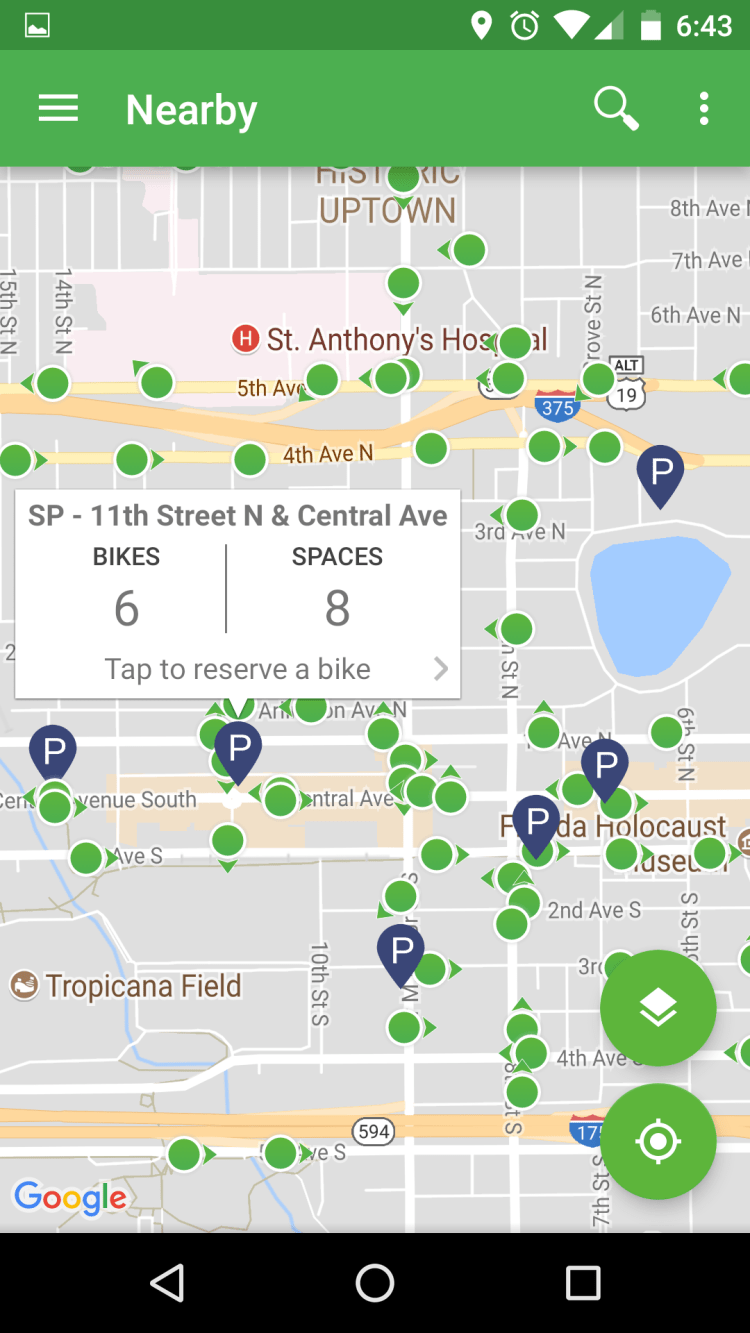This screenshot has height=1333, width=750.
Task: Select parking marker beside Tropicana Field label
Action: [x=401, y=952]
